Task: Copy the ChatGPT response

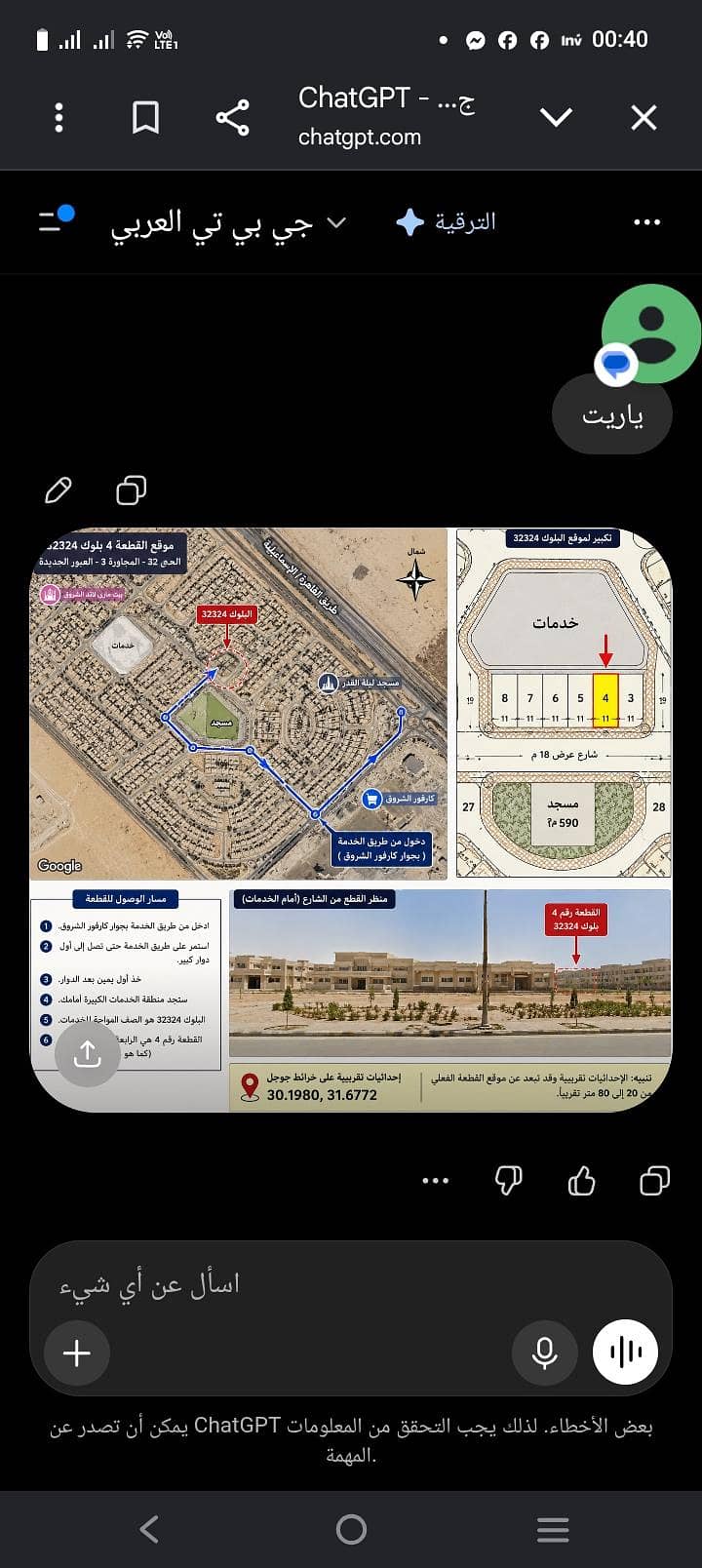Action: [x=654, y=1181]
